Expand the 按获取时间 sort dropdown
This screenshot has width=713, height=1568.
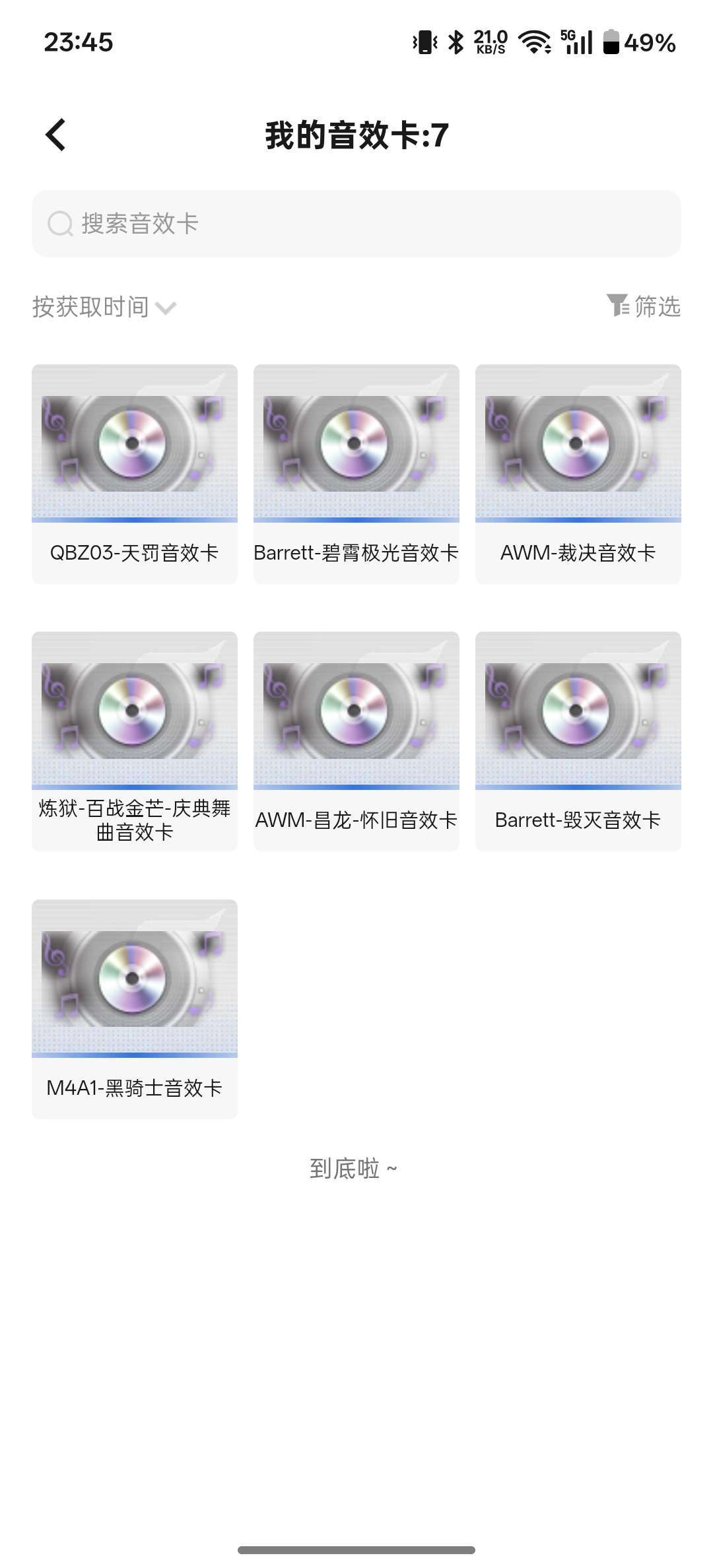click(104, 307)
